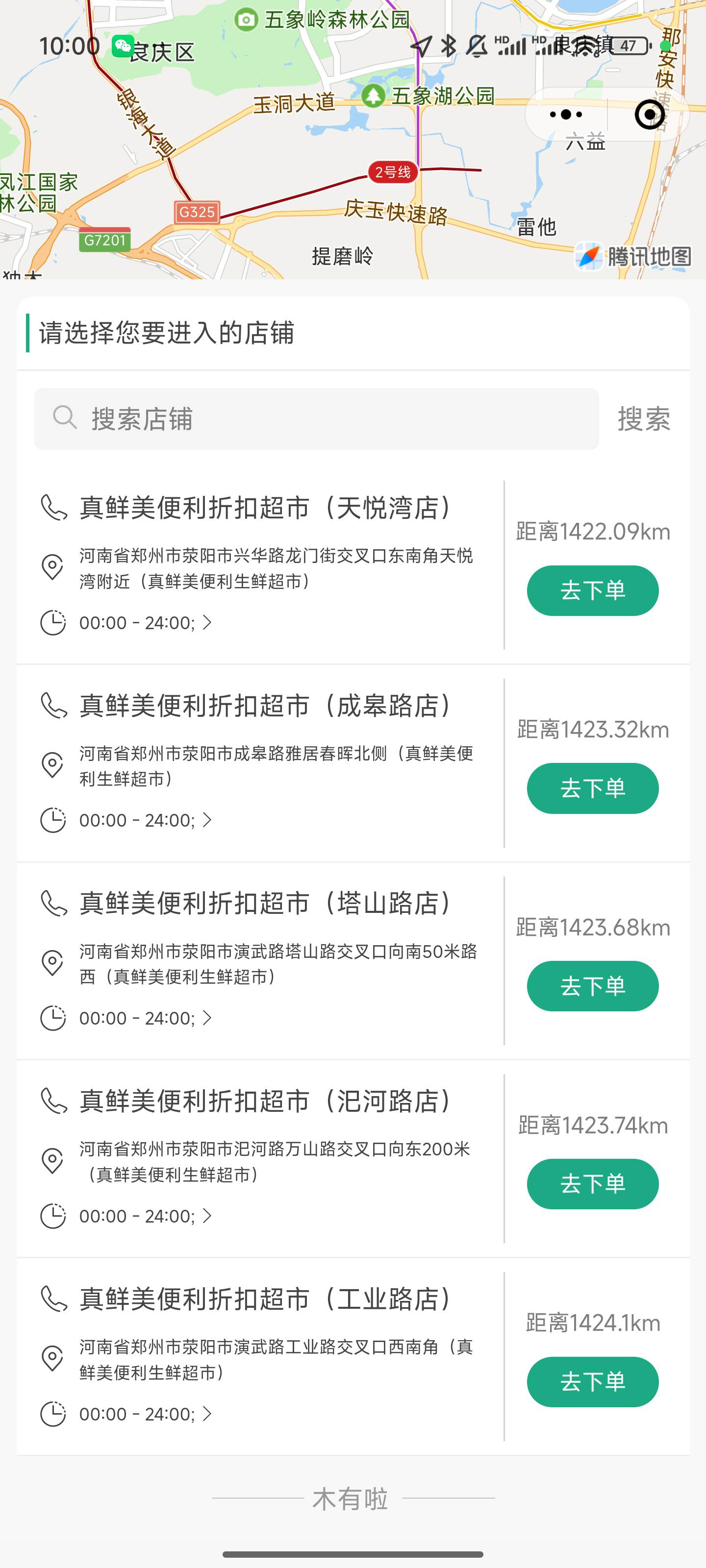The image size is (706, 1568).
Task: Tap 去下单 for 天悦湾店
Action: (x=592, y=590)
